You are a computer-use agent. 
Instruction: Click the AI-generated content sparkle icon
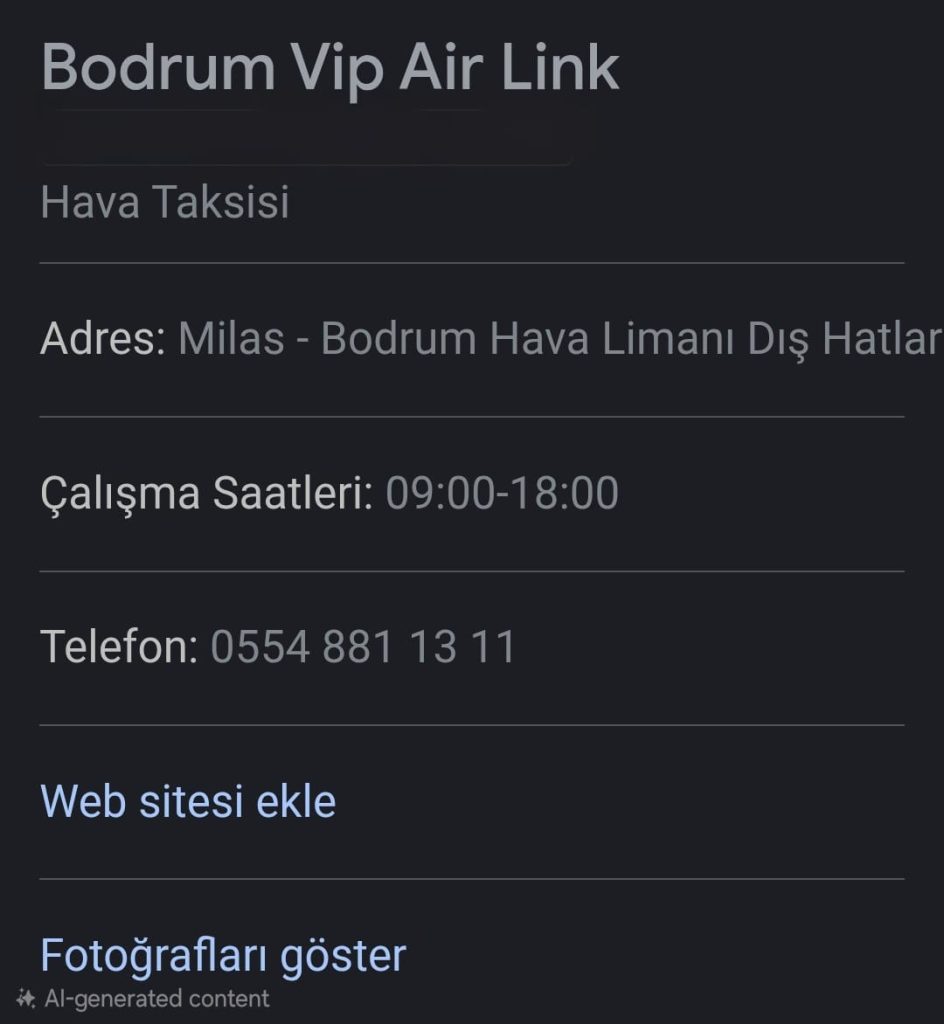point(28,998)
